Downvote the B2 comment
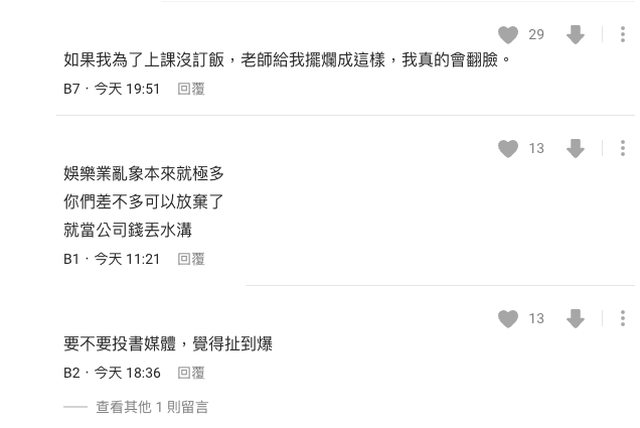640x428 pixels. 575,319
